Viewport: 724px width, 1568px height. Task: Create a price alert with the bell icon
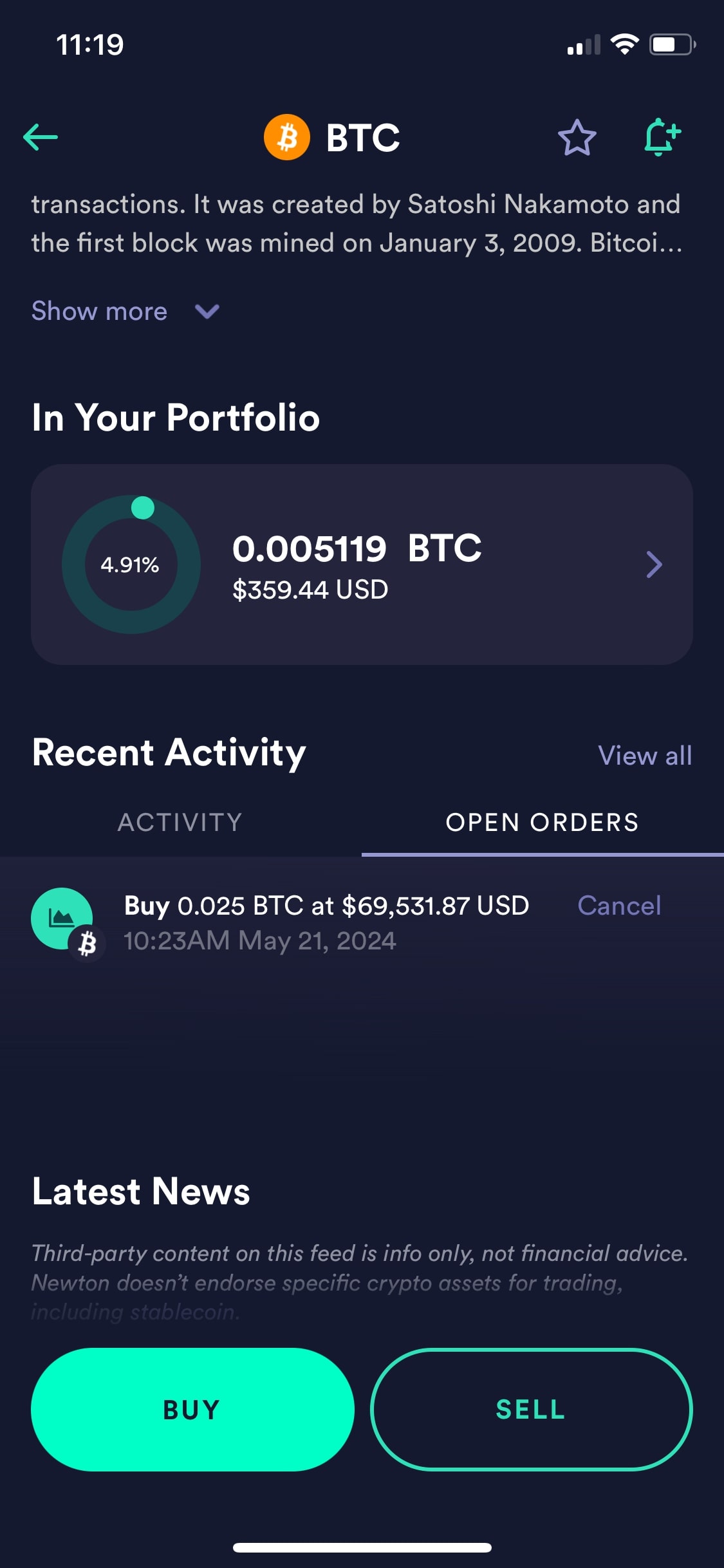tap(662, 137)
